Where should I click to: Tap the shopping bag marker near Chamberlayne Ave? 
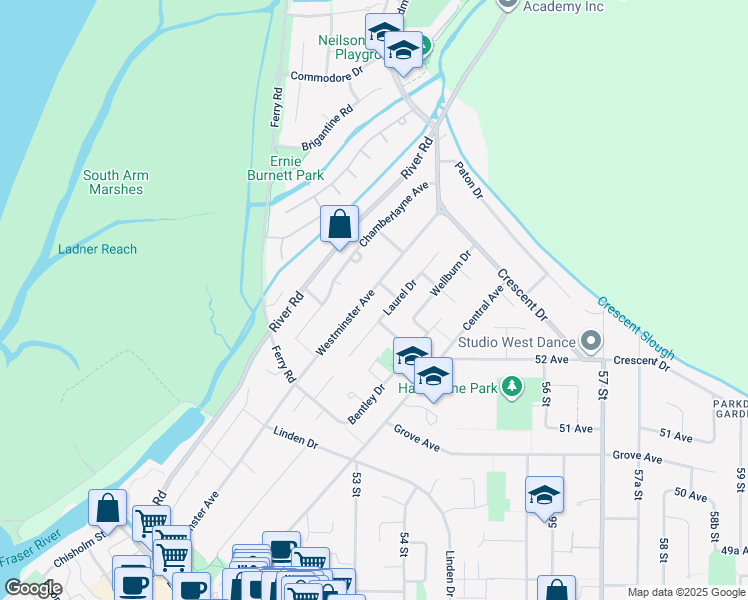[x=340, y=223]
